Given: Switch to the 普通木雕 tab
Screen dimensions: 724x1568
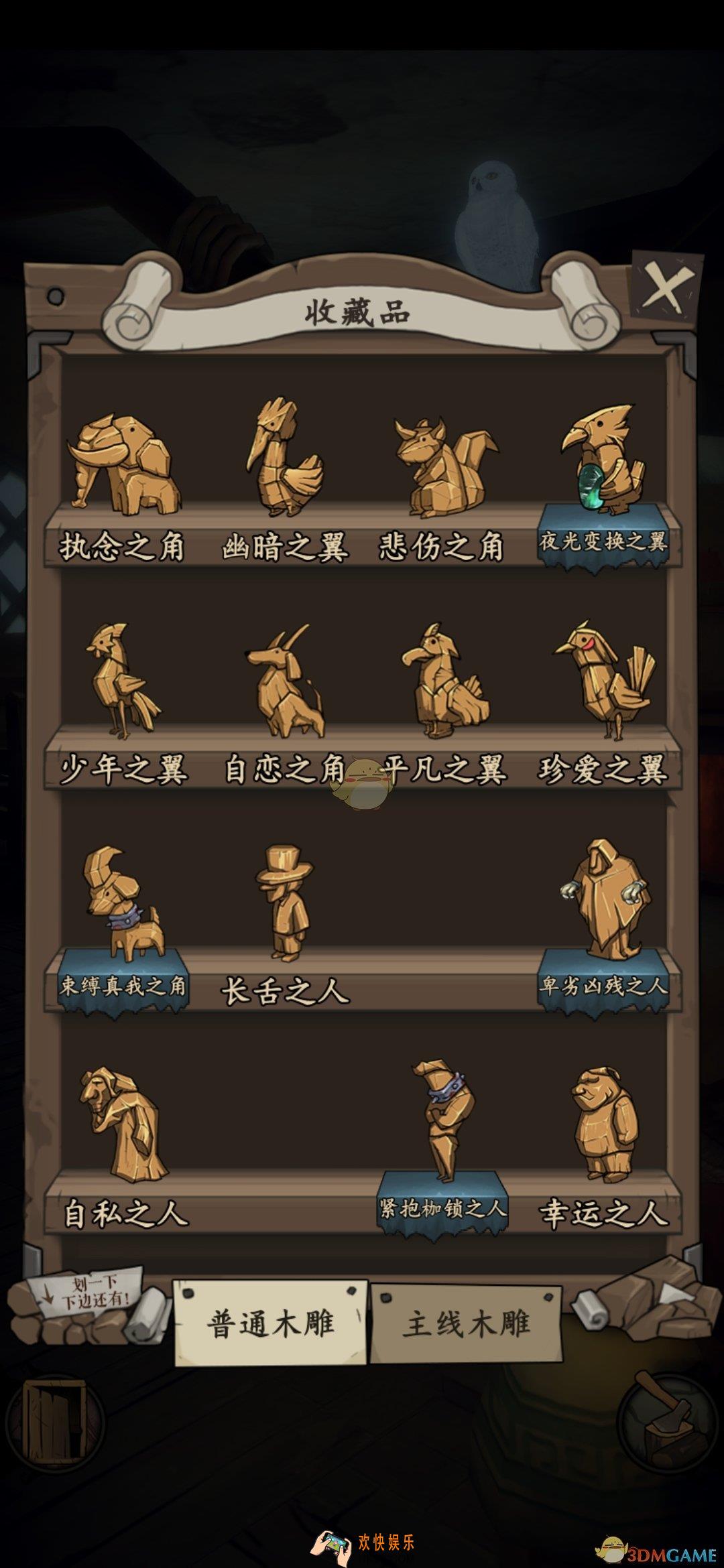Looking at the screenshot, I should click(271, 1324).
